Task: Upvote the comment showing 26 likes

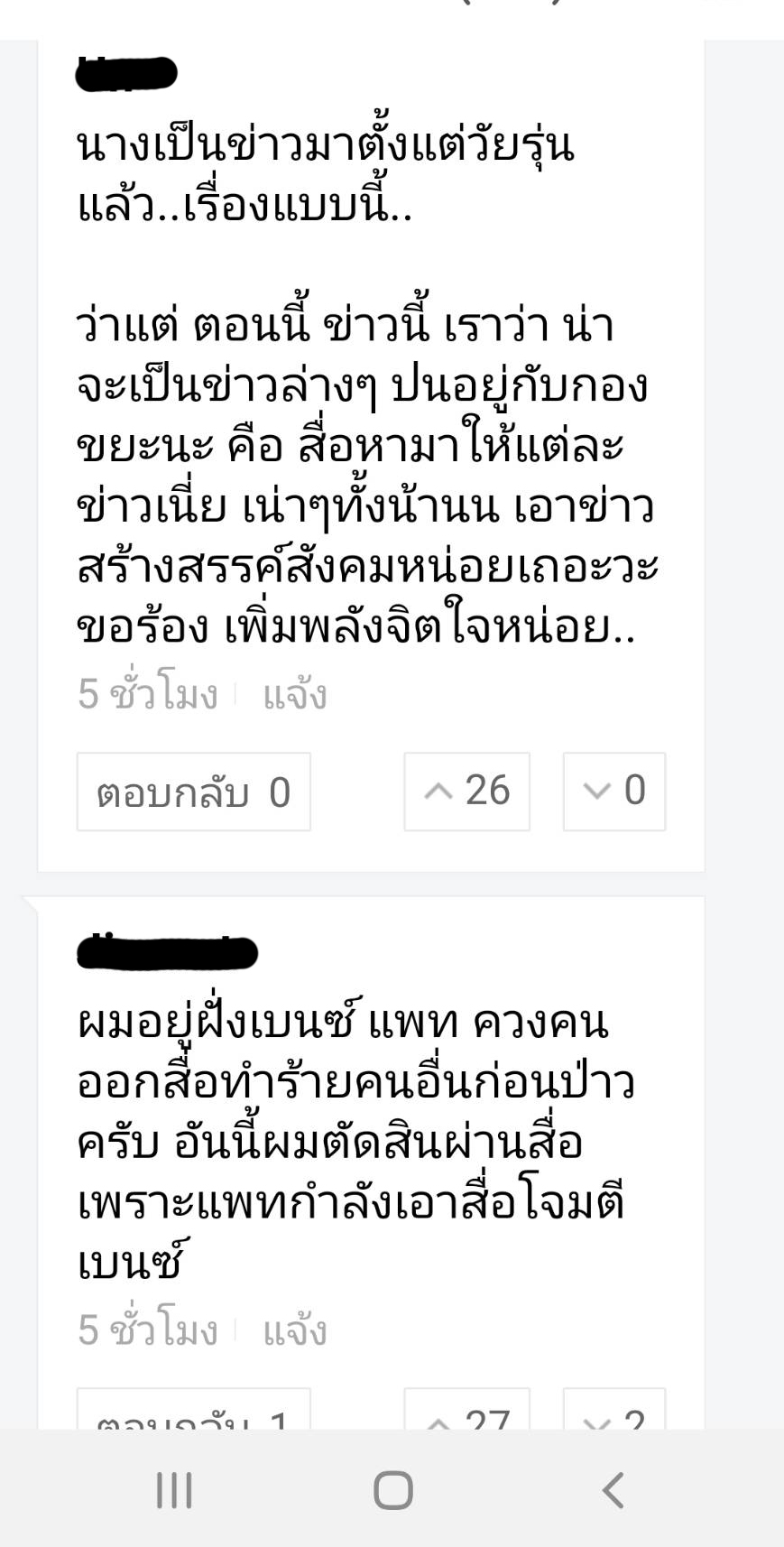Action: click(x=466, y=792)
